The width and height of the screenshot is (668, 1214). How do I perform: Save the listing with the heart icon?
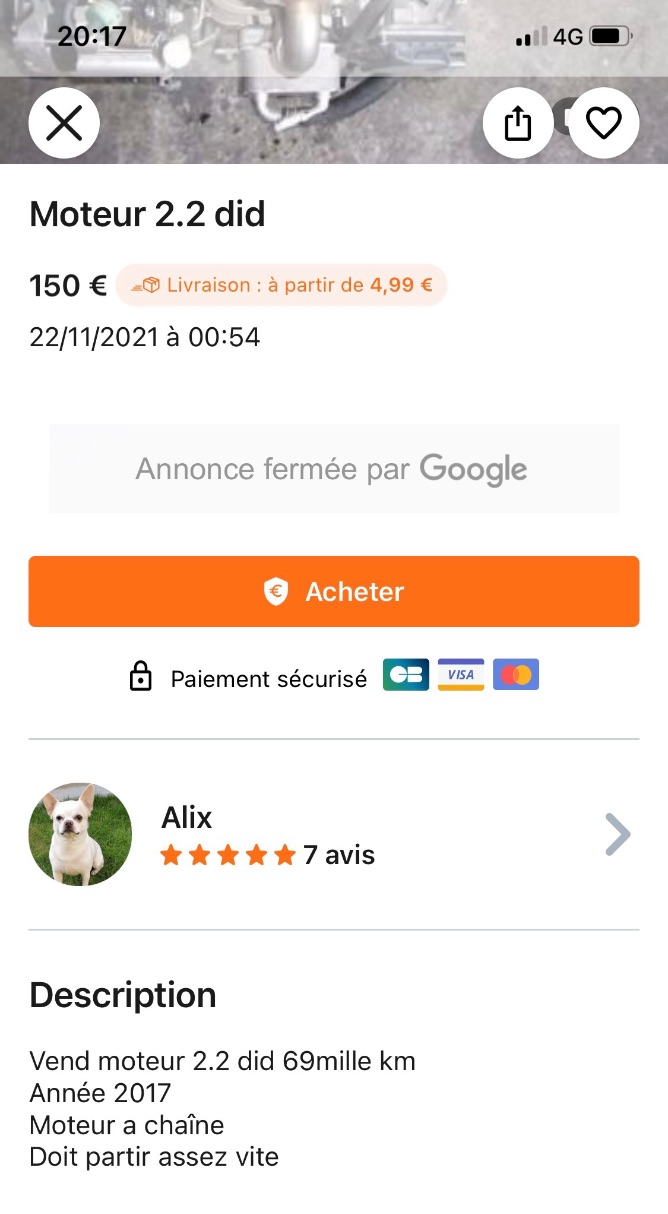coord(604,123)
